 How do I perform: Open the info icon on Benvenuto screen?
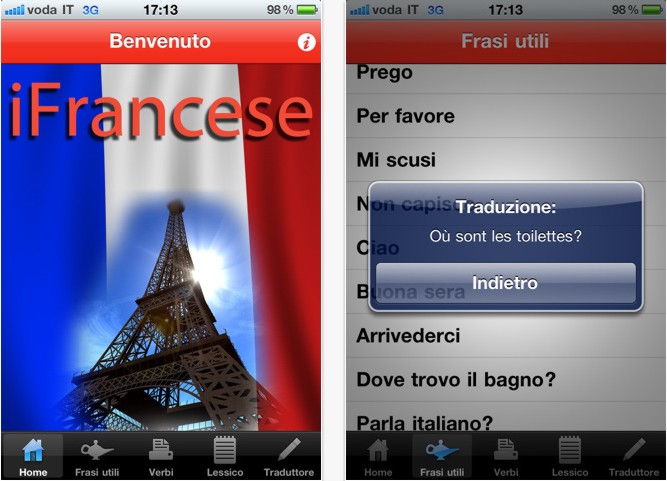point(306,42)
